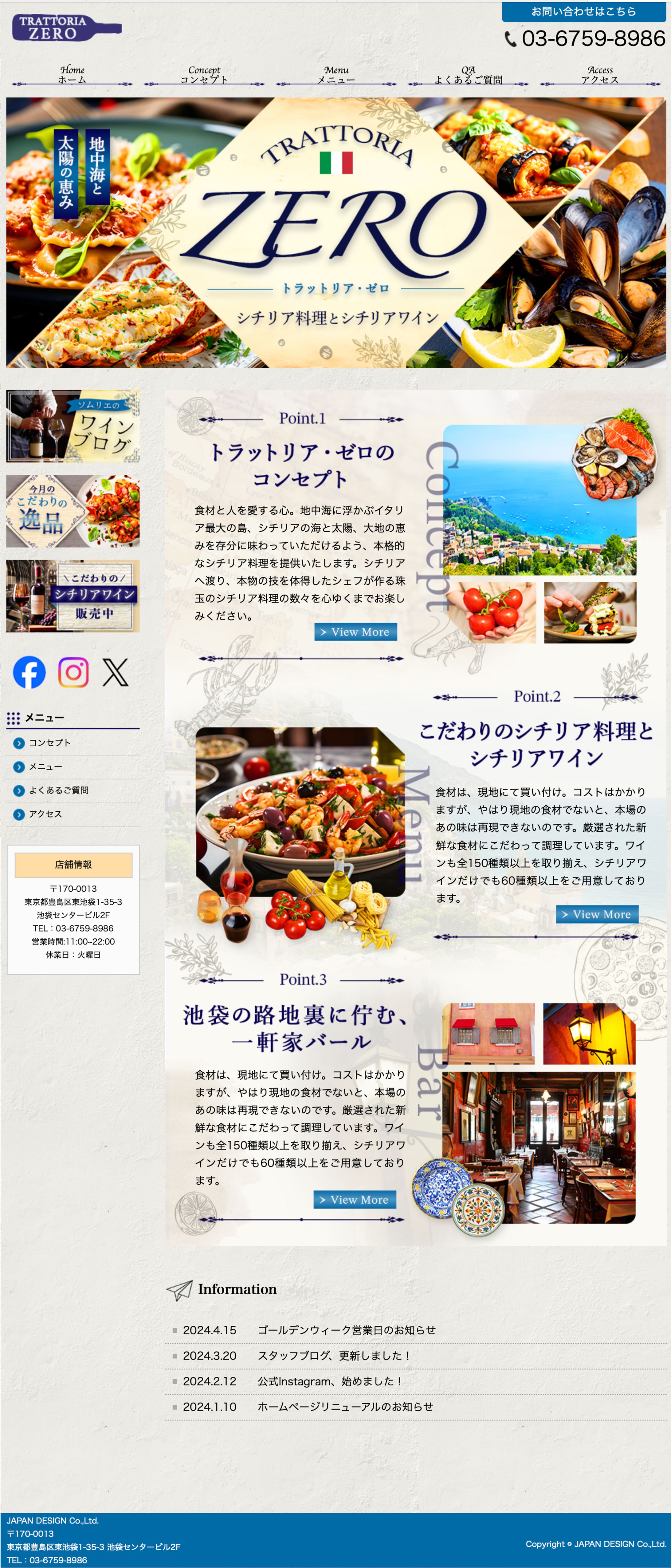Select アクセス in the sidebar menu
This screenshot has height=1568, width=671.
click(45, 814)
